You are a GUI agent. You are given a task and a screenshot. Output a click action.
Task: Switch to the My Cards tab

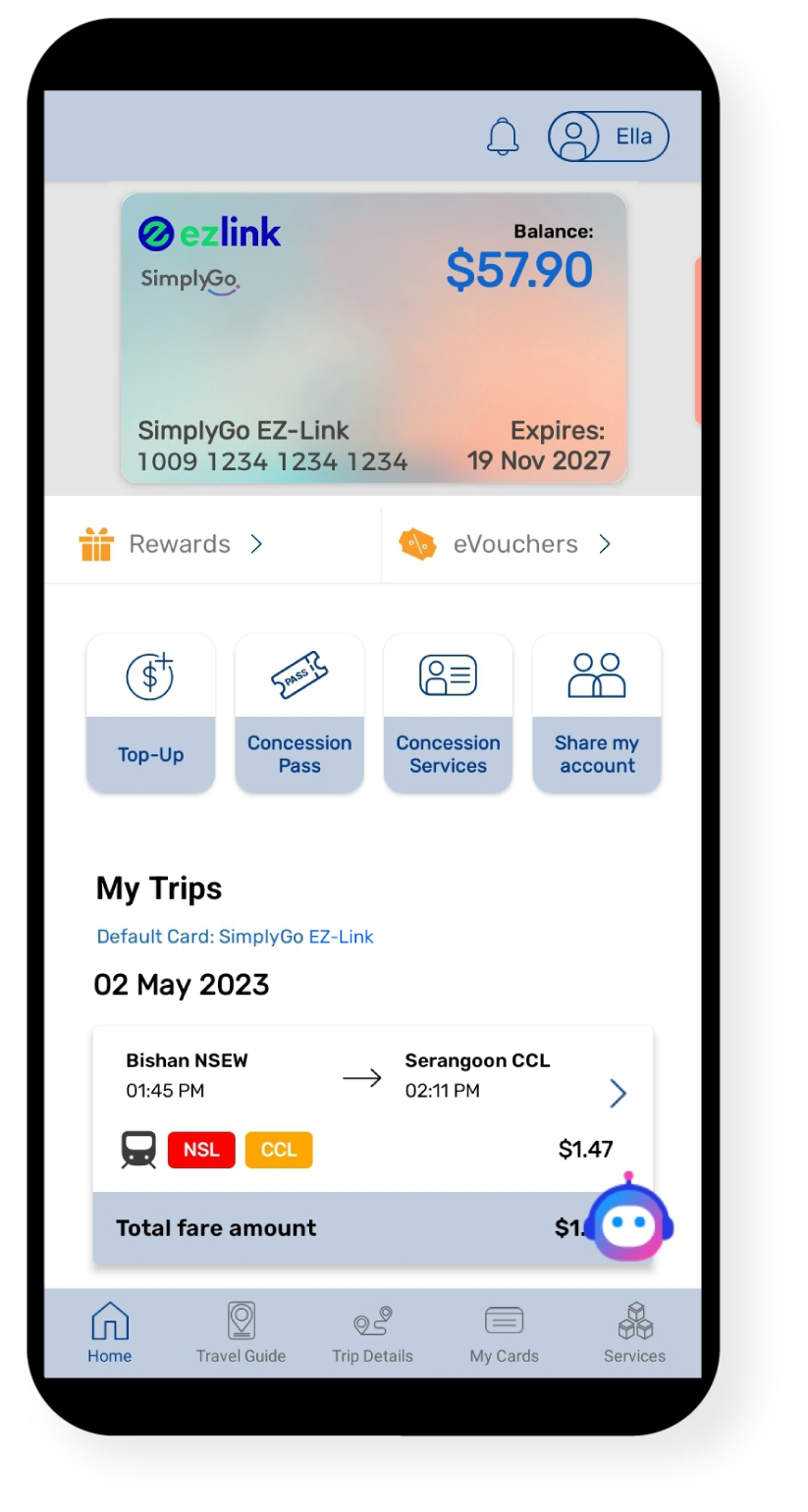[x=504, y=1333]
